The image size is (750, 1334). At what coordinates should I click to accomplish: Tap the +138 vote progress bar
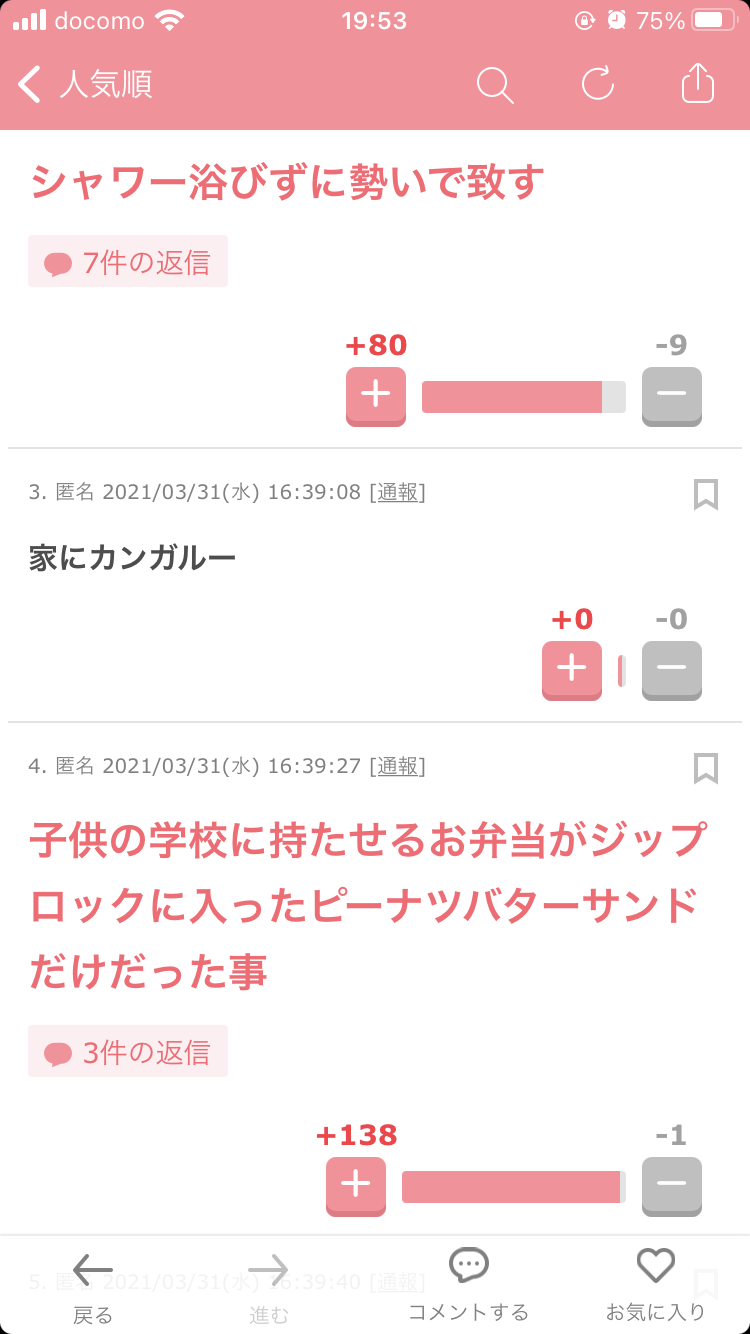(x=512, y=1185)
